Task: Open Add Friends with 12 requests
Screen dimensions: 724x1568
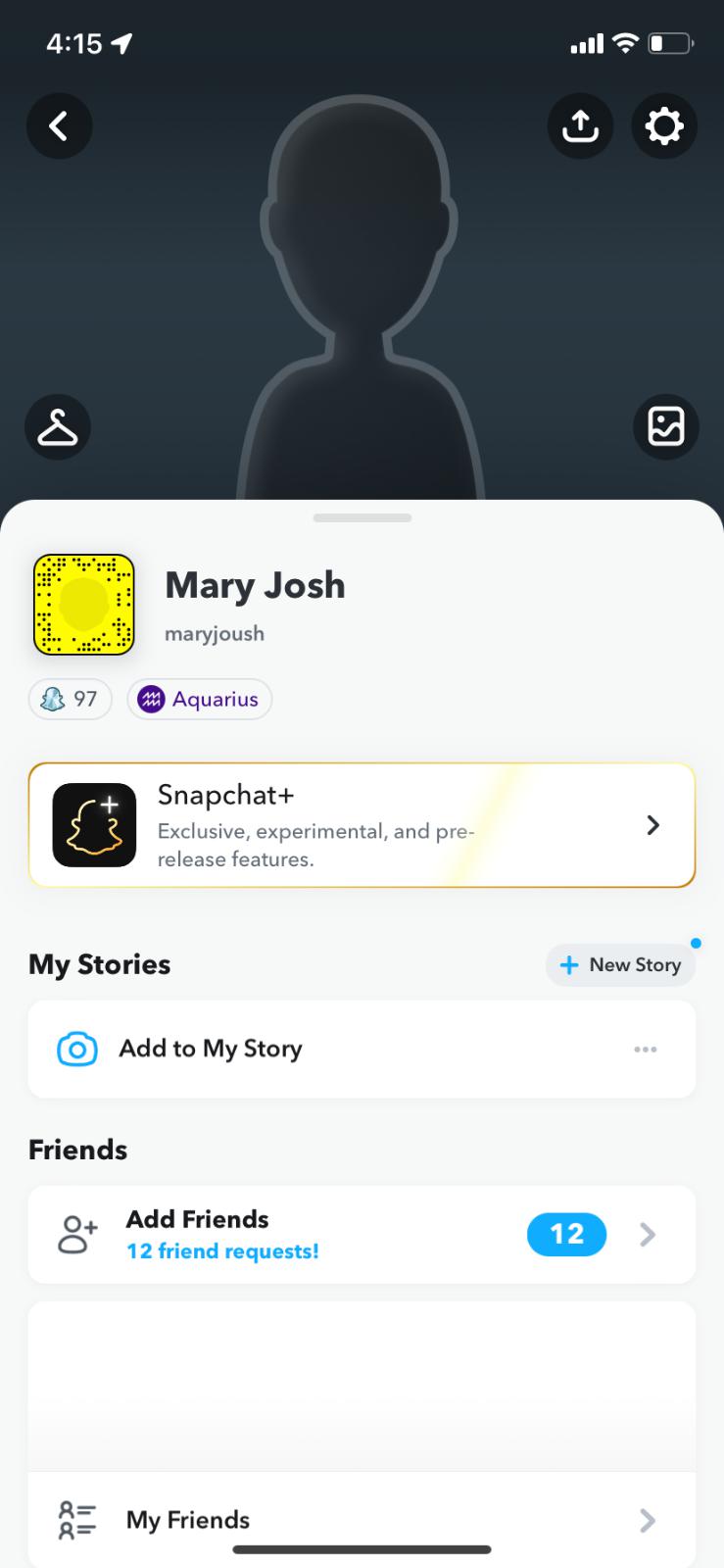Action: (362, 1235)
